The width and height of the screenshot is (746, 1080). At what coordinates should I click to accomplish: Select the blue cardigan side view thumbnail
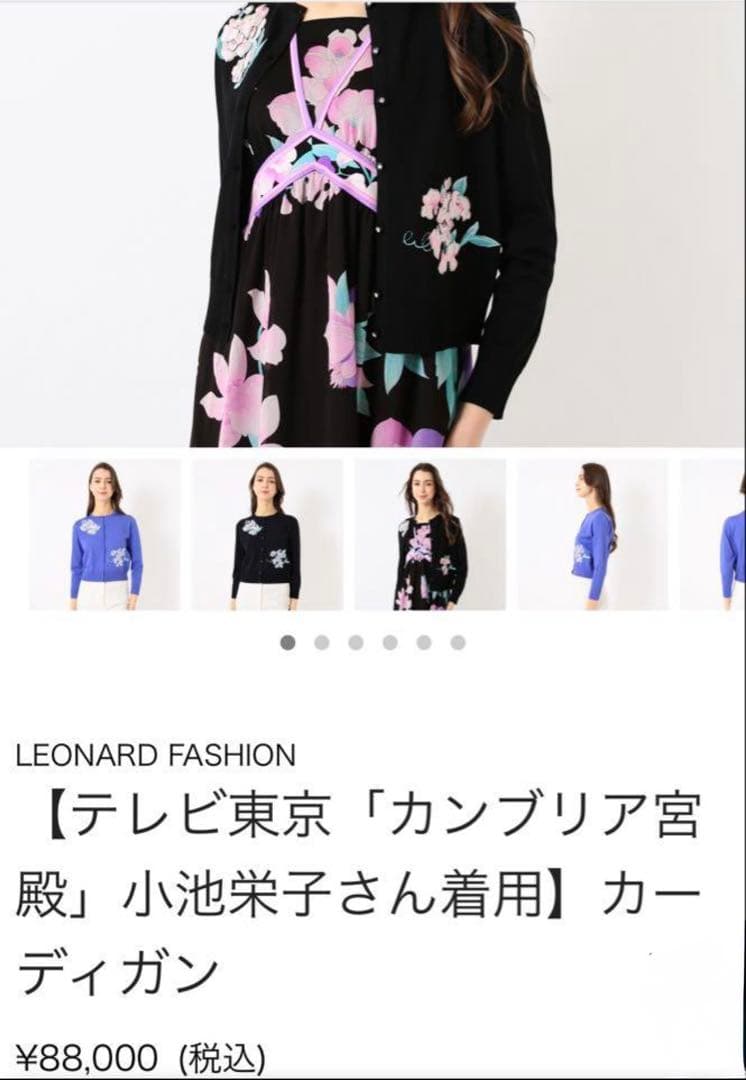pos(593,535)
